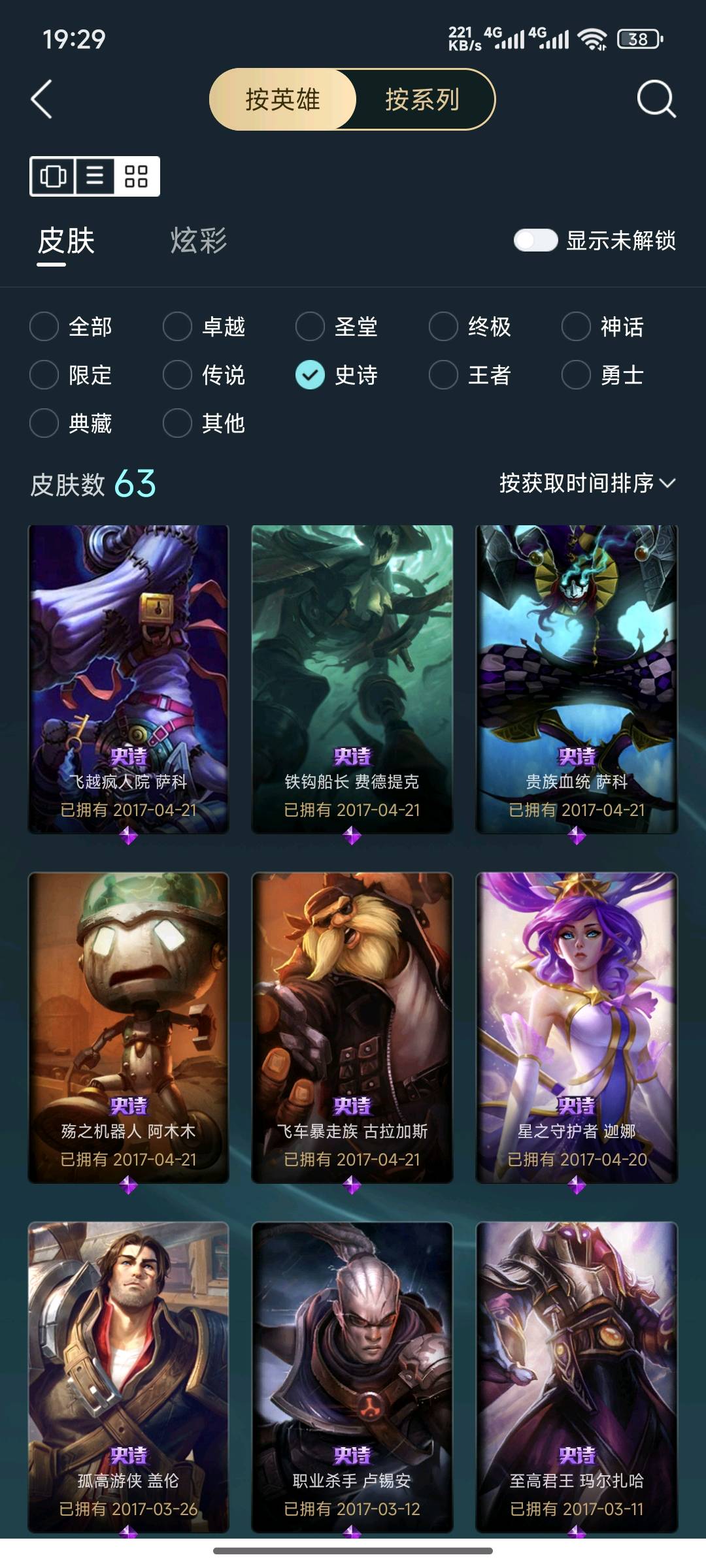Select the grid view layout icon
The width and height of the screenshot is (706, 1568).
click(x=136, y=176)
